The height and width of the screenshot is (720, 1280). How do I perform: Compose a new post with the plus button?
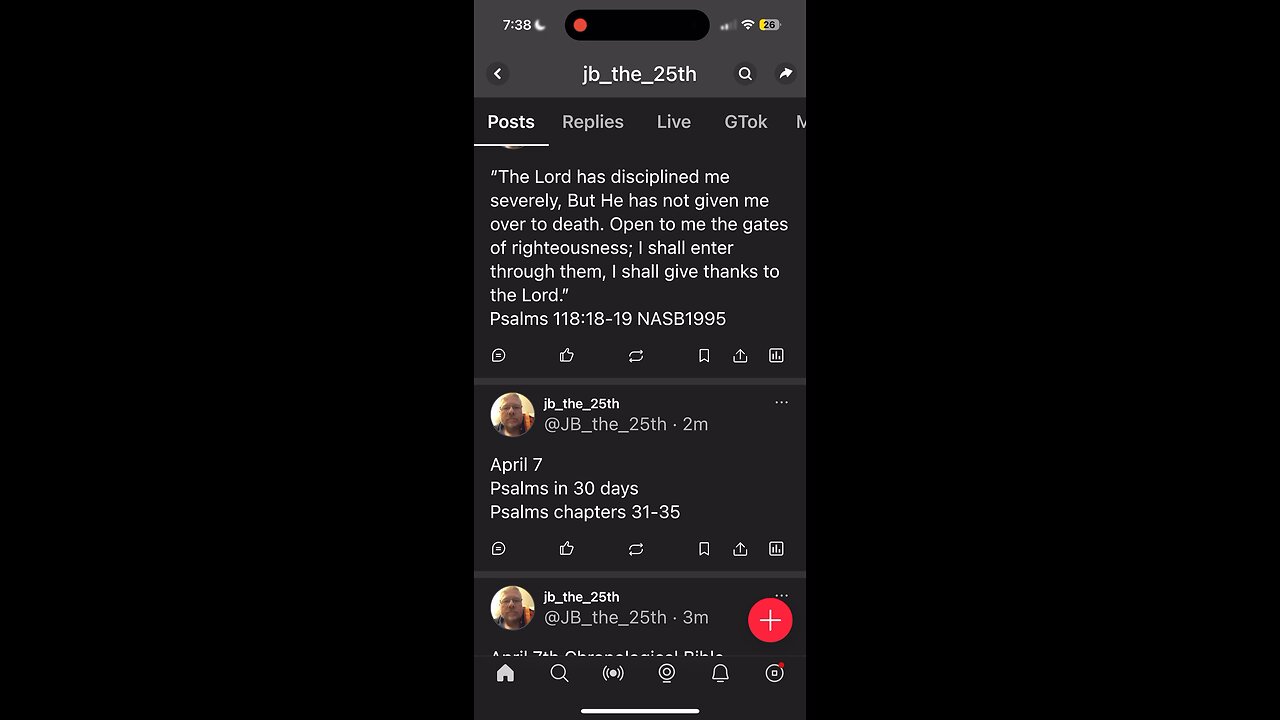click(x=770, y=621)
